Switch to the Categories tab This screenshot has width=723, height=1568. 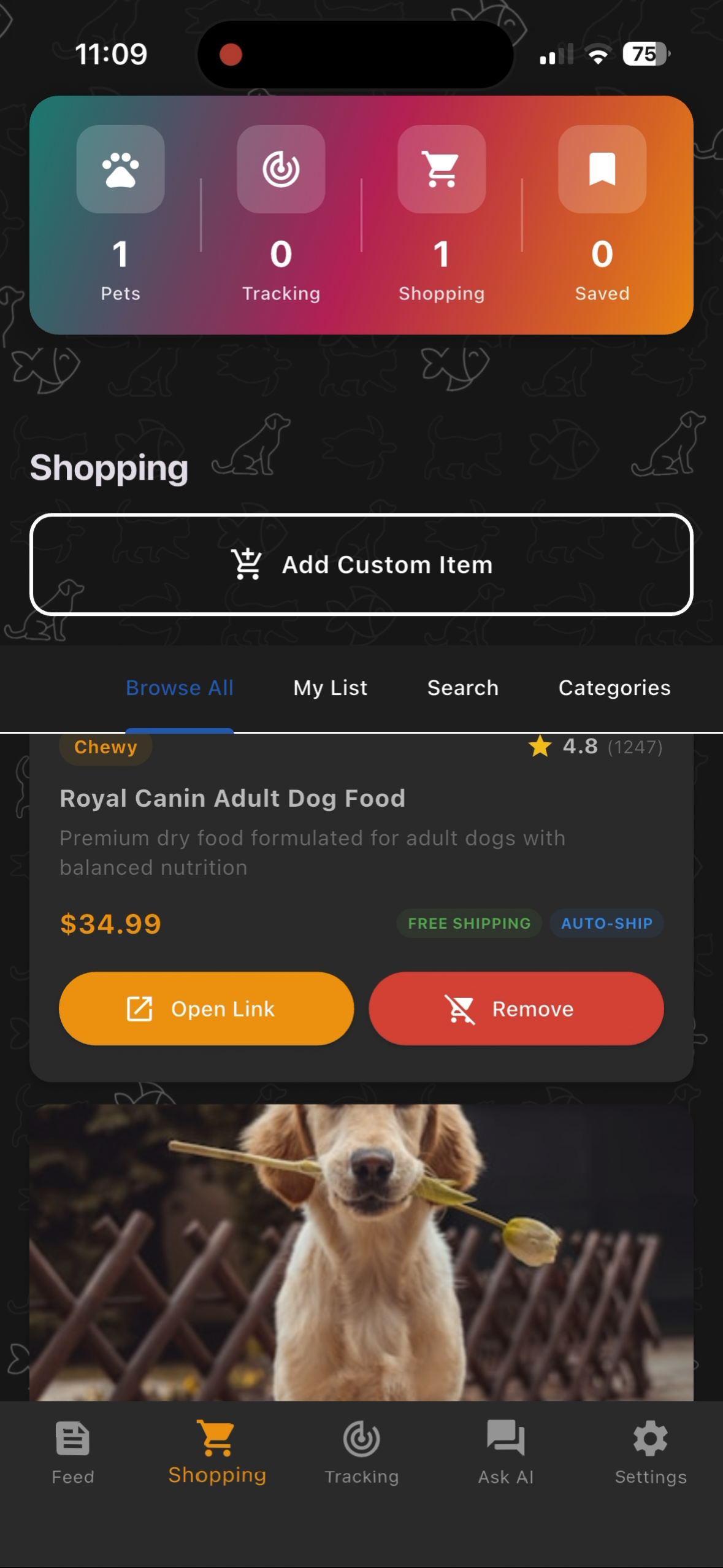click(614, 688)
